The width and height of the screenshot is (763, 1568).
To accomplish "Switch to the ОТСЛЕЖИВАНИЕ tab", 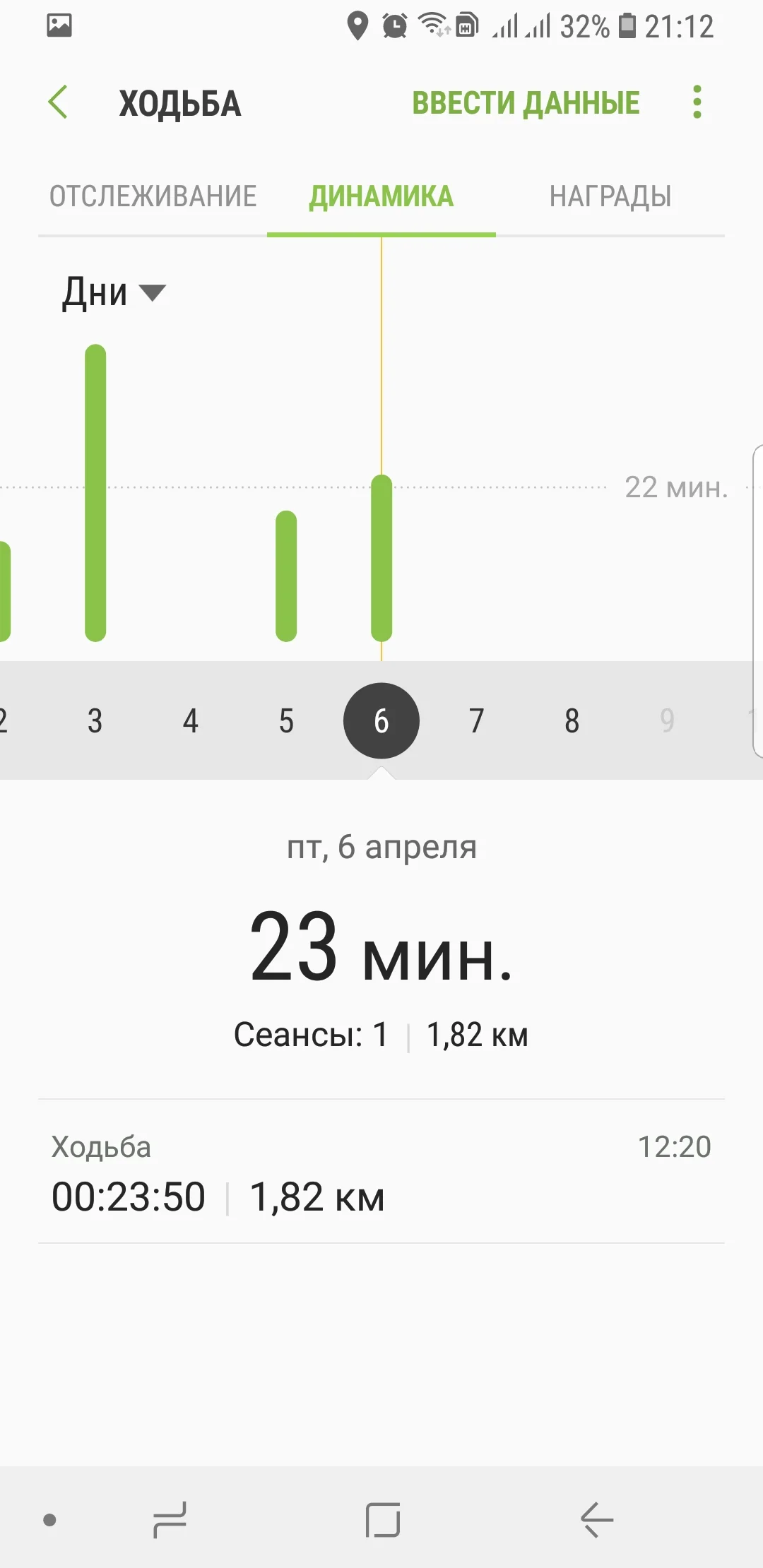I will 153,196.
